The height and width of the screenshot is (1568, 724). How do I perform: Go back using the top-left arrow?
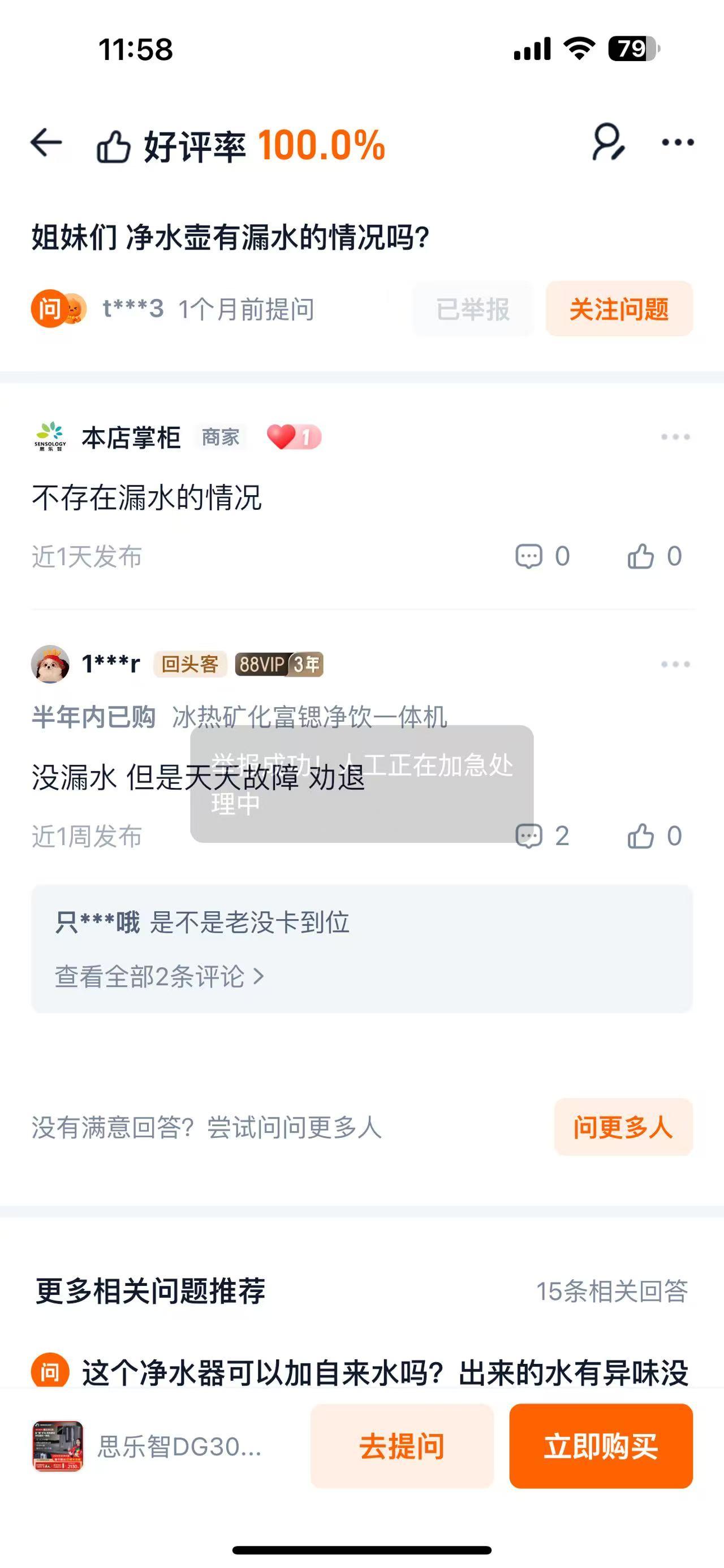(46, 144)
